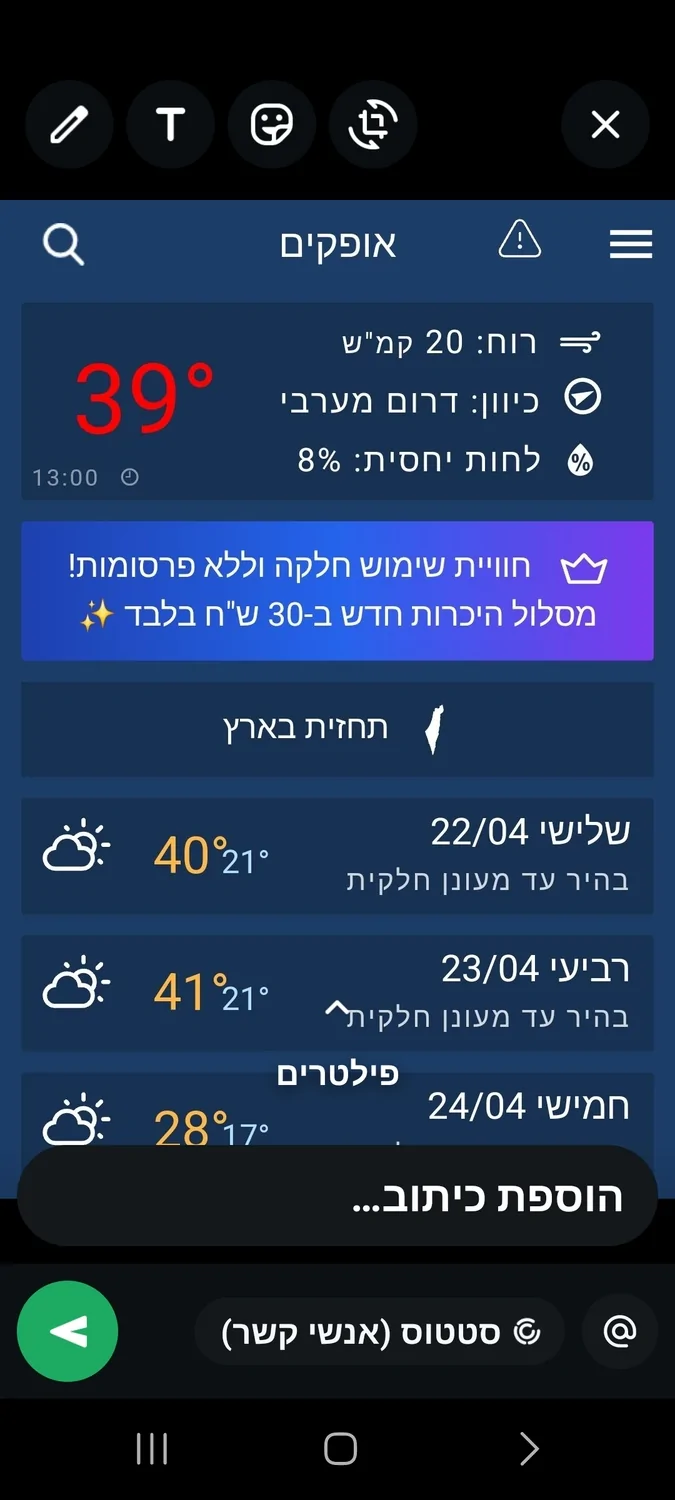The image size is (675, 1500).
Task: Open the sticker and emoji picker
Action: 272,125
